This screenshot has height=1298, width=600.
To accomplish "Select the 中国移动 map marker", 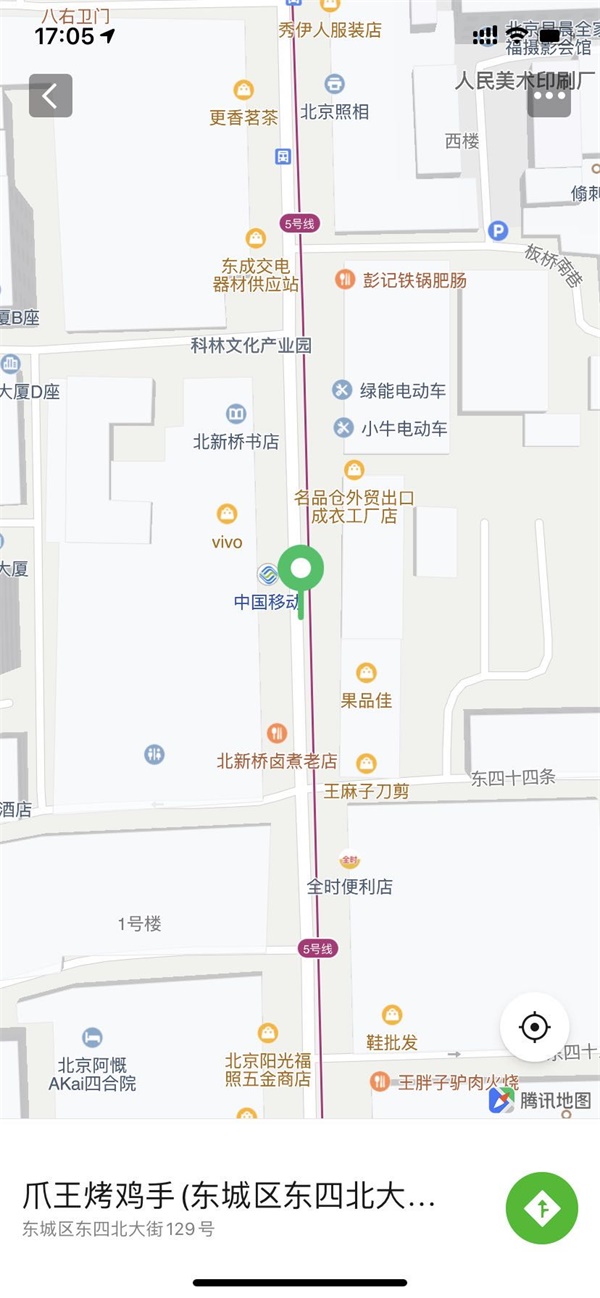I will tap(267, 574).
